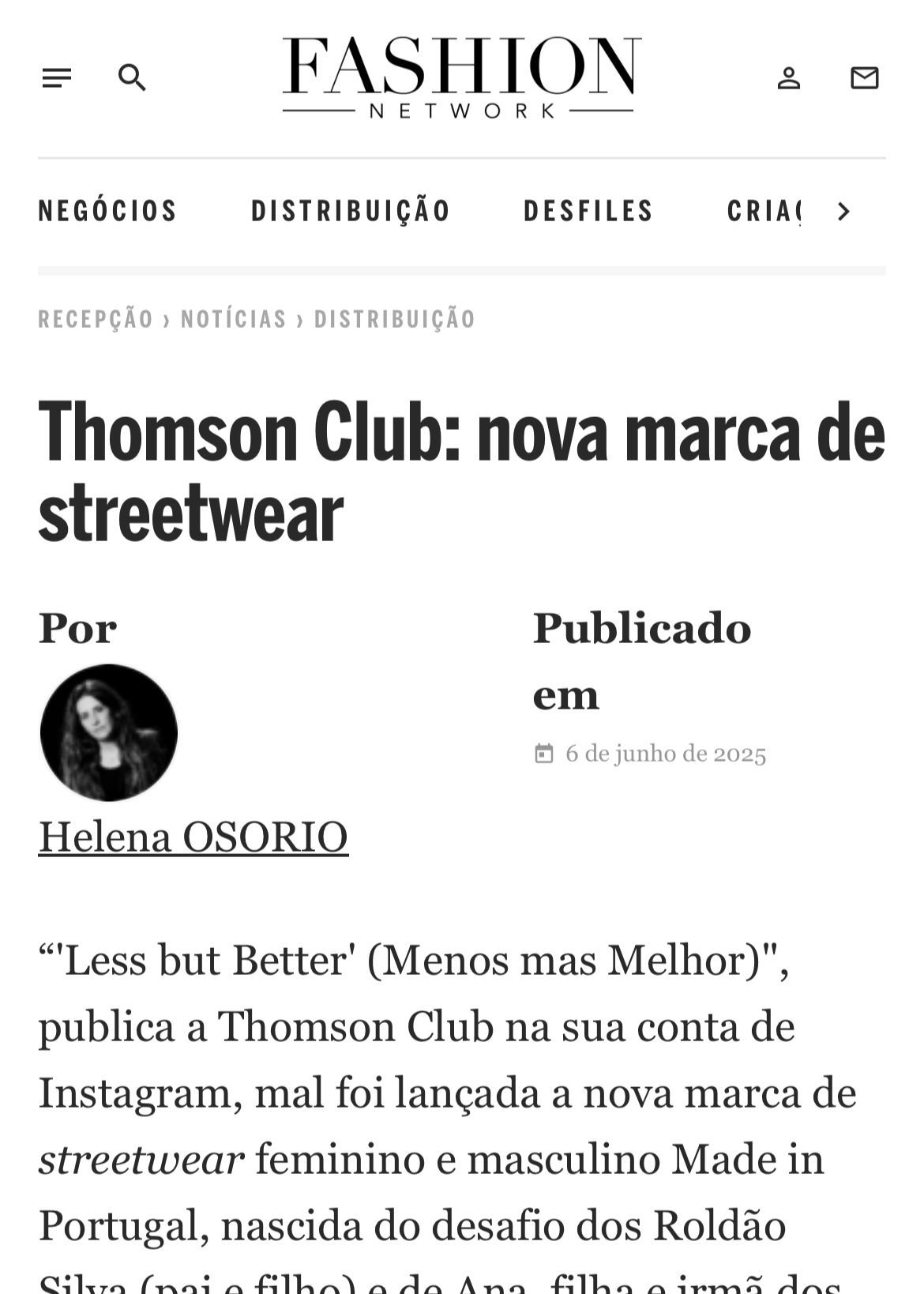View author Helena OSORIO's profile
The image size is (924, 1294).
click(193, 837)
